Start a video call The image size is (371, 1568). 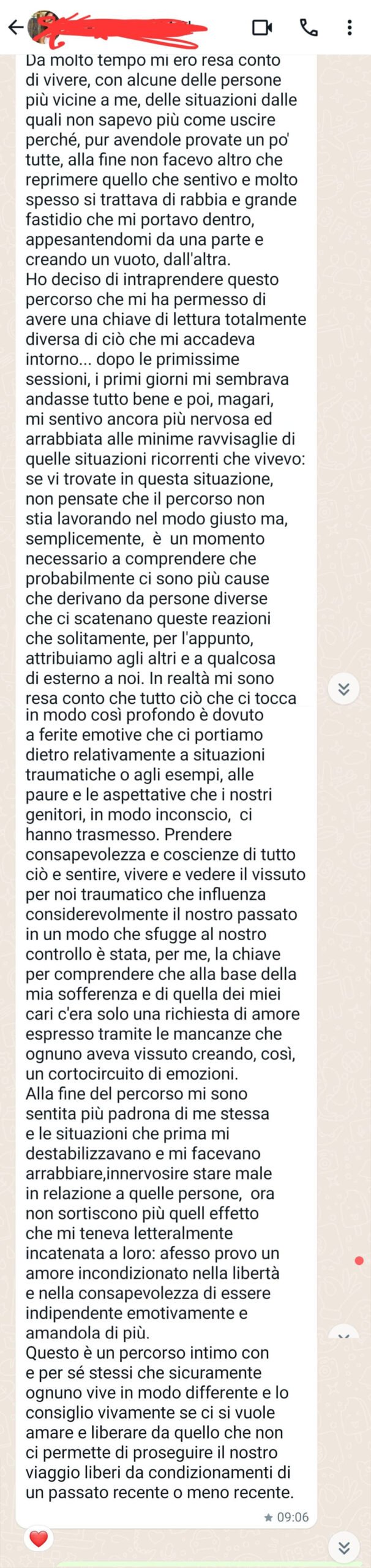tap(262, 27)
